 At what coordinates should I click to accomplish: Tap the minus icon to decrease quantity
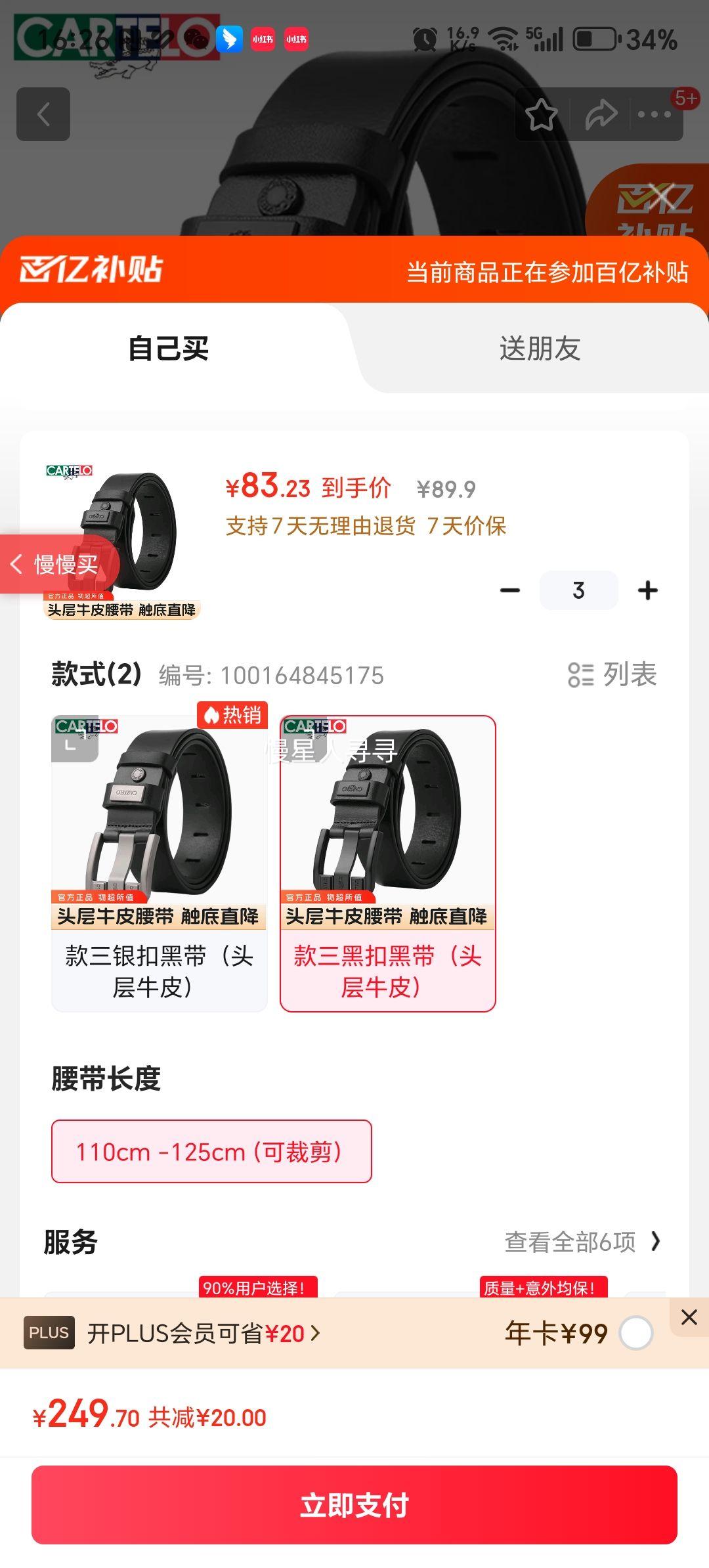509,590
